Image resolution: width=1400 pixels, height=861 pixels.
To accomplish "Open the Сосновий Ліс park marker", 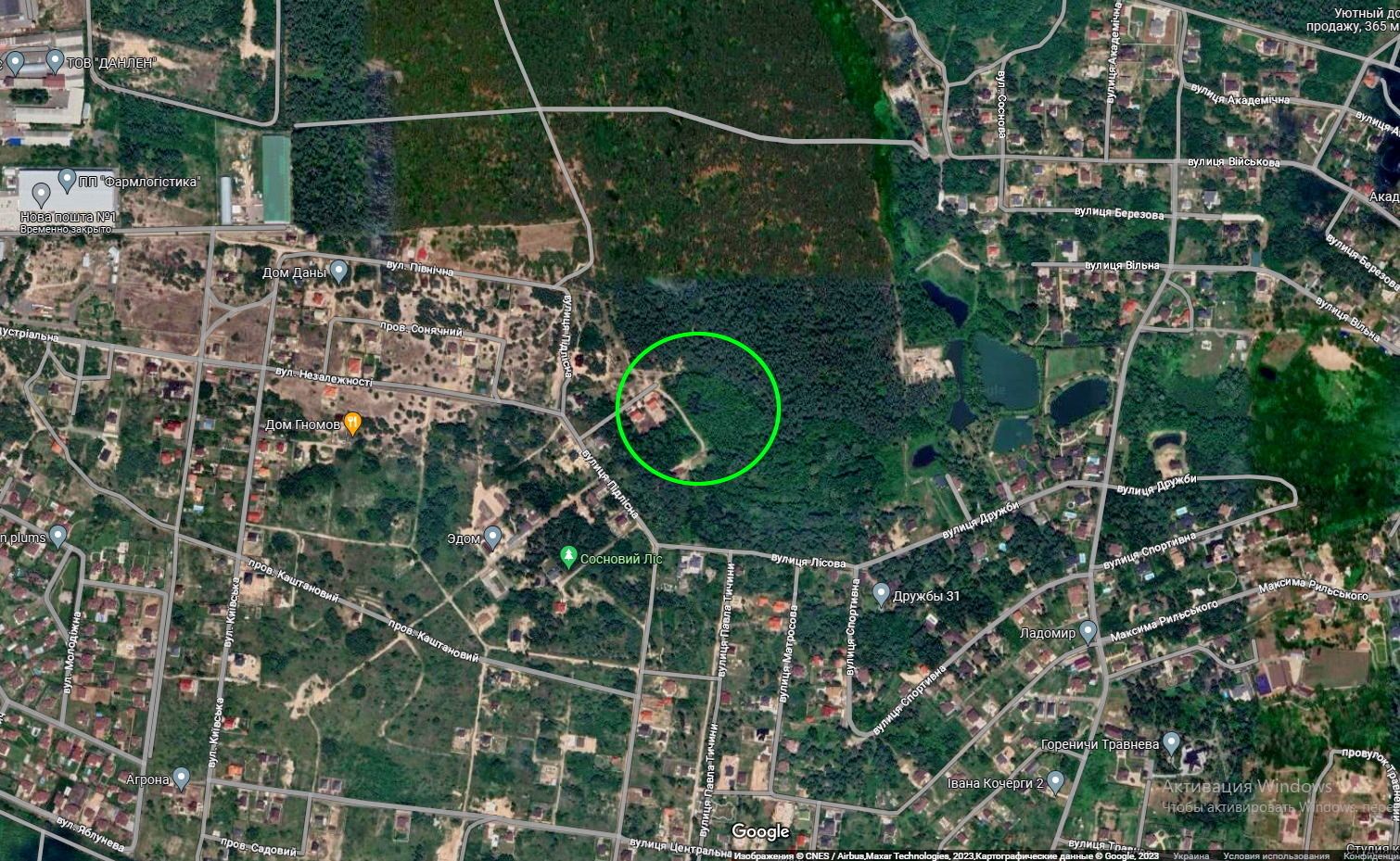I will pos(568,556).
